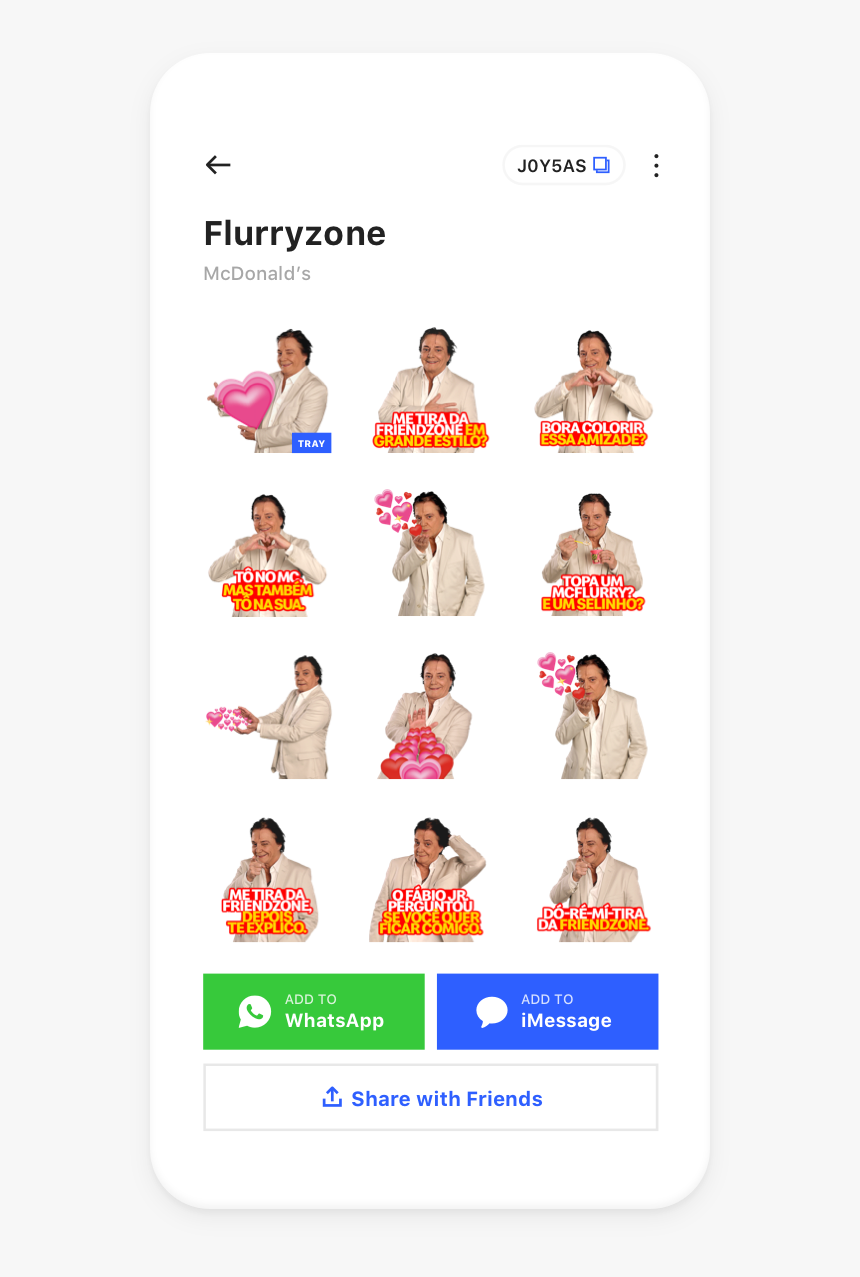Image resolution: width=860 pixels, height=1277 pixels.
Task: Copy the pack code J0Y5AS
Action: [564, 166]
